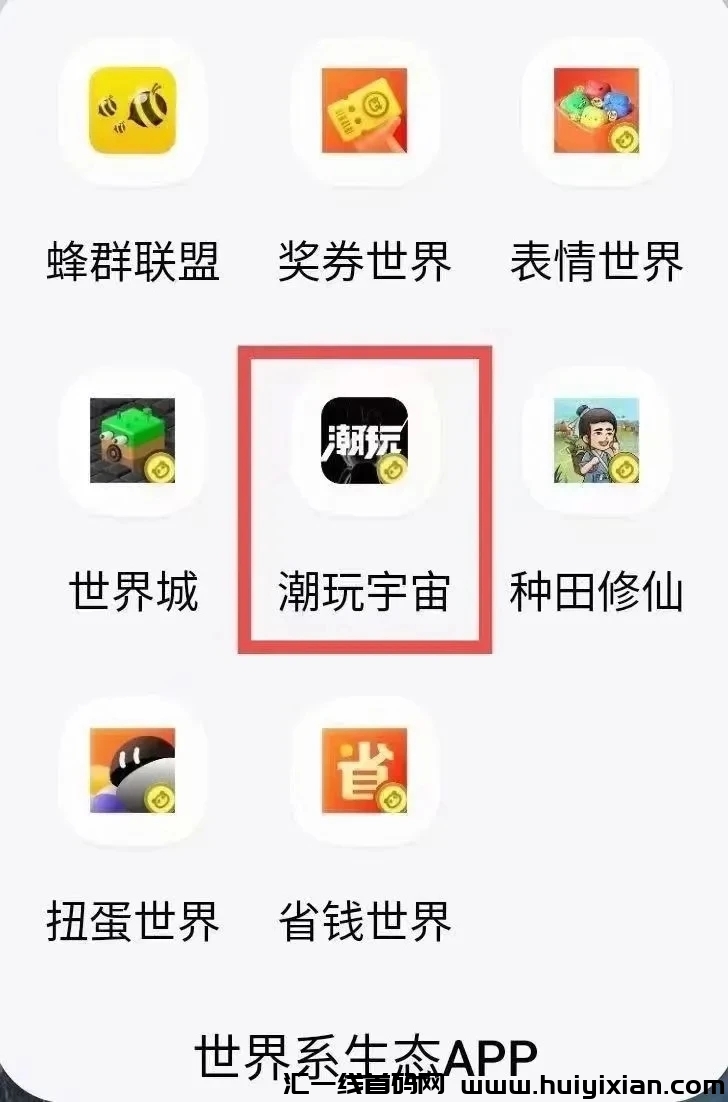
Task: Click 潮玩宇宙 label inside the red box
Action: pos(364,590)
